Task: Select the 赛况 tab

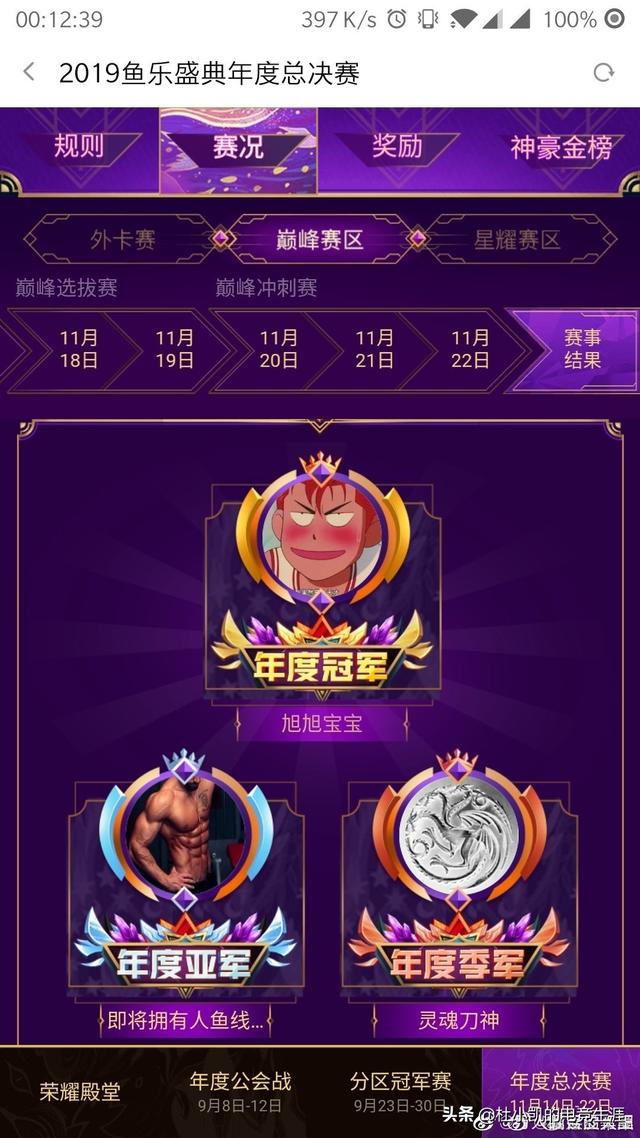Action: (238, 147)
